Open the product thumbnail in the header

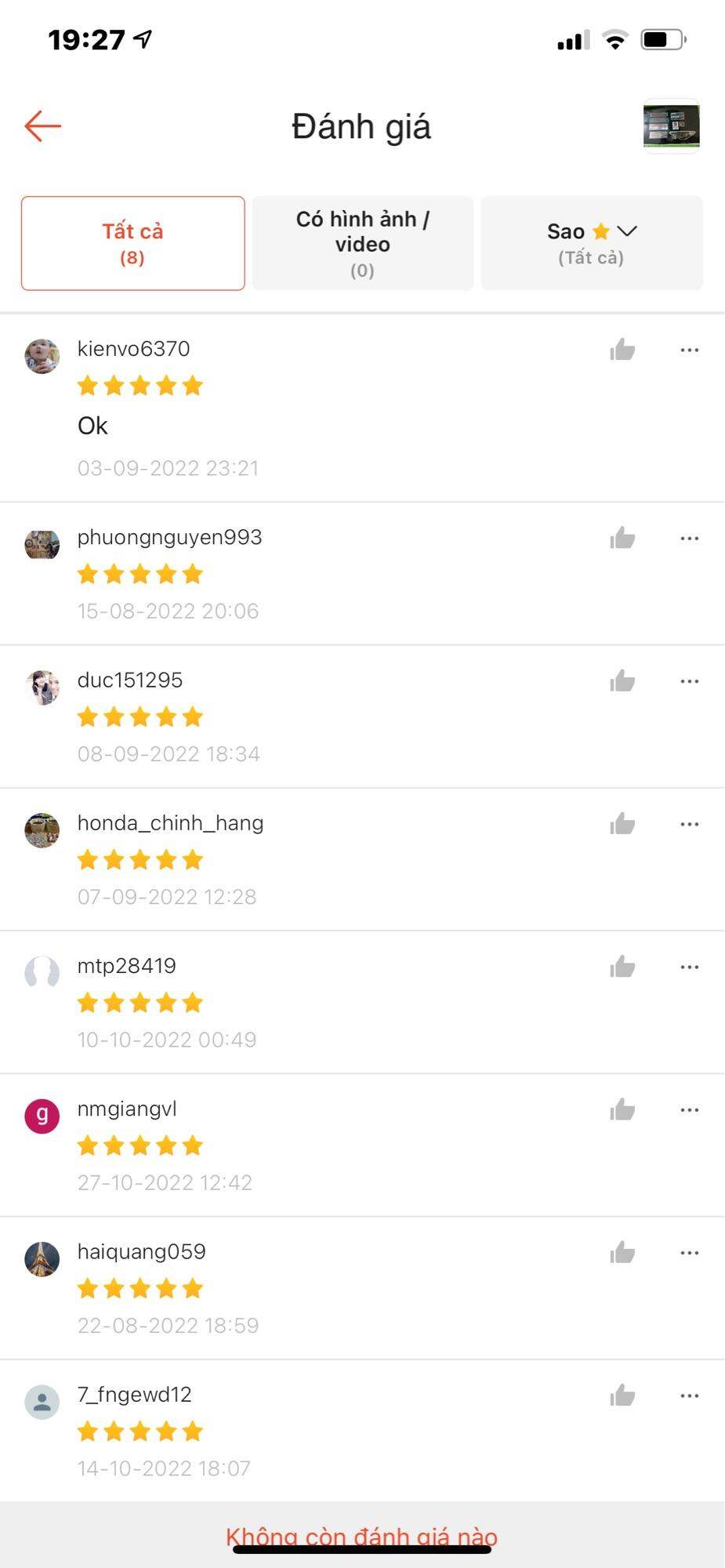pos(671,126)
